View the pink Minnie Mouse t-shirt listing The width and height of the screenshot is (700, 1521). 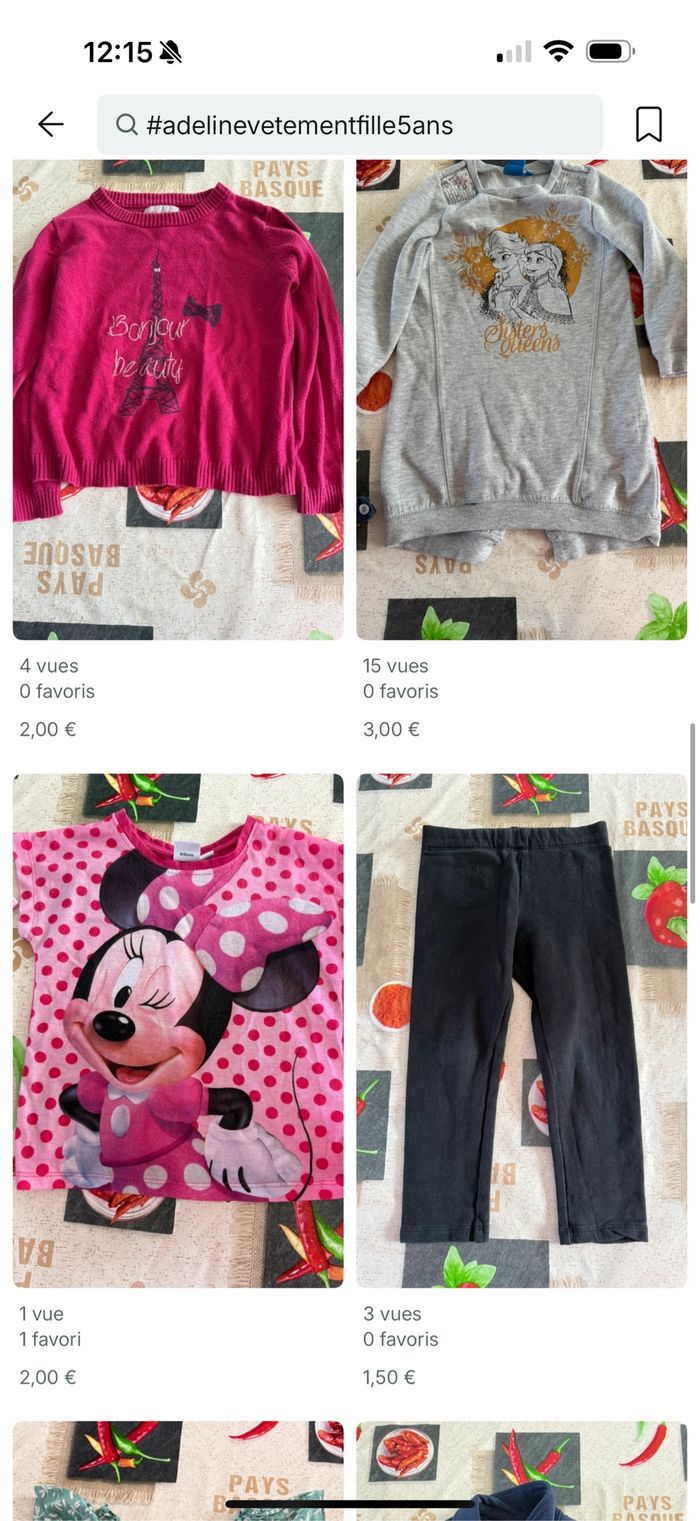click(x=178, y=1030)
